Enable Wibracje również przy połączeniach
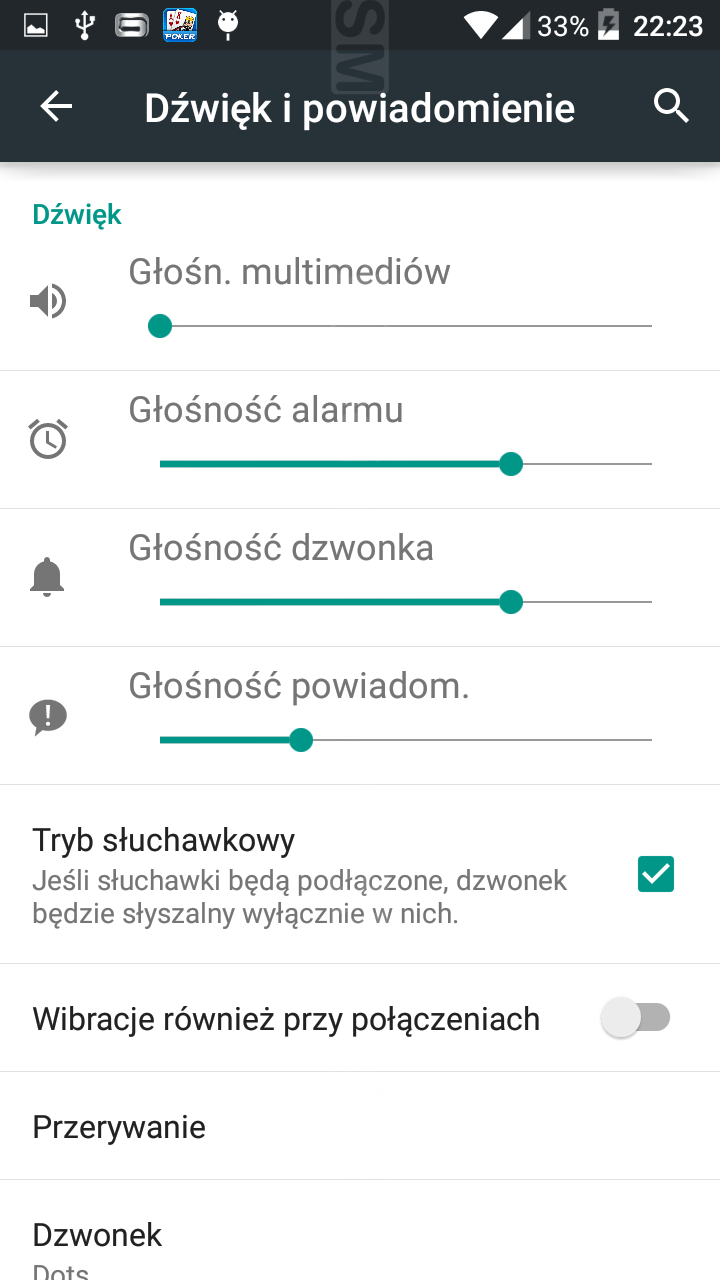 [x=635, y=1018]
